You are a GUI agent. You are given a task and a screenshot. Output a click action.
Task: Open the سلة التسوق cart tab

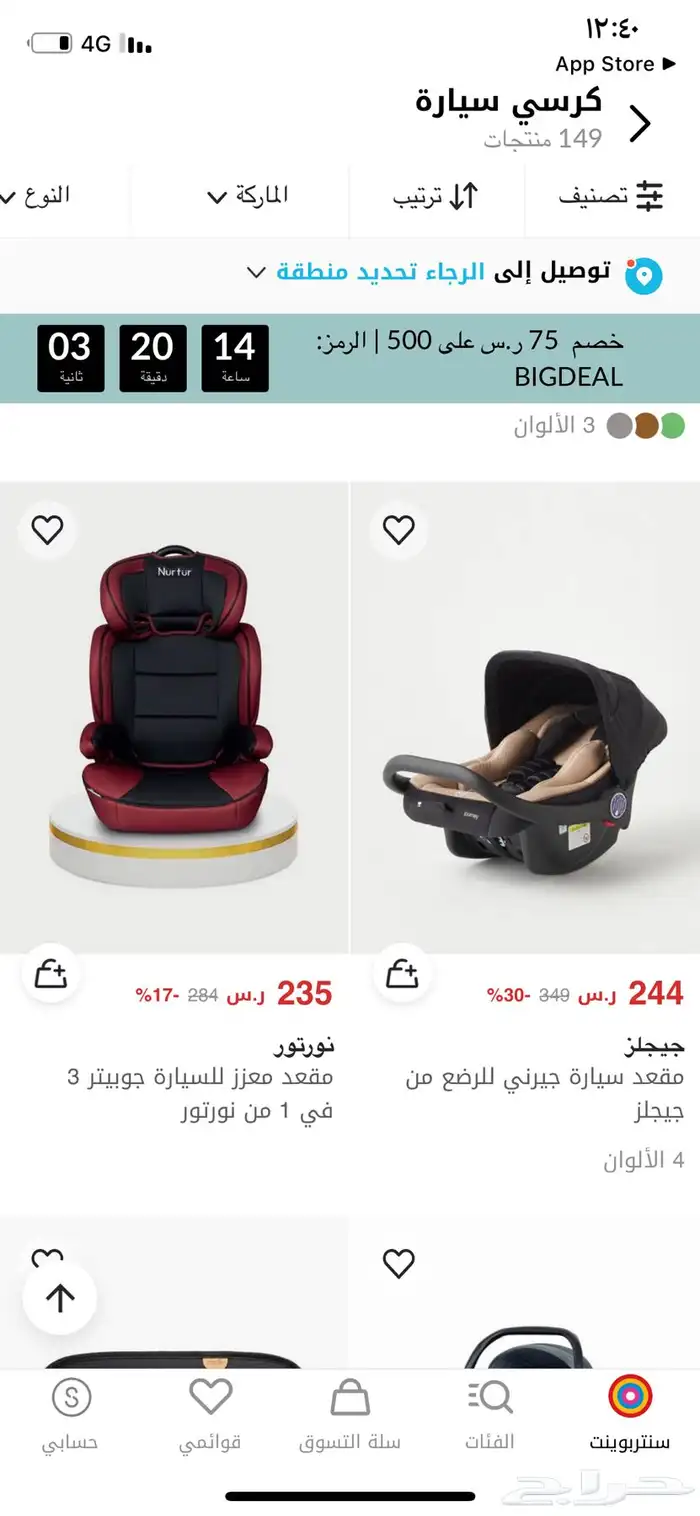[350, 1413]
